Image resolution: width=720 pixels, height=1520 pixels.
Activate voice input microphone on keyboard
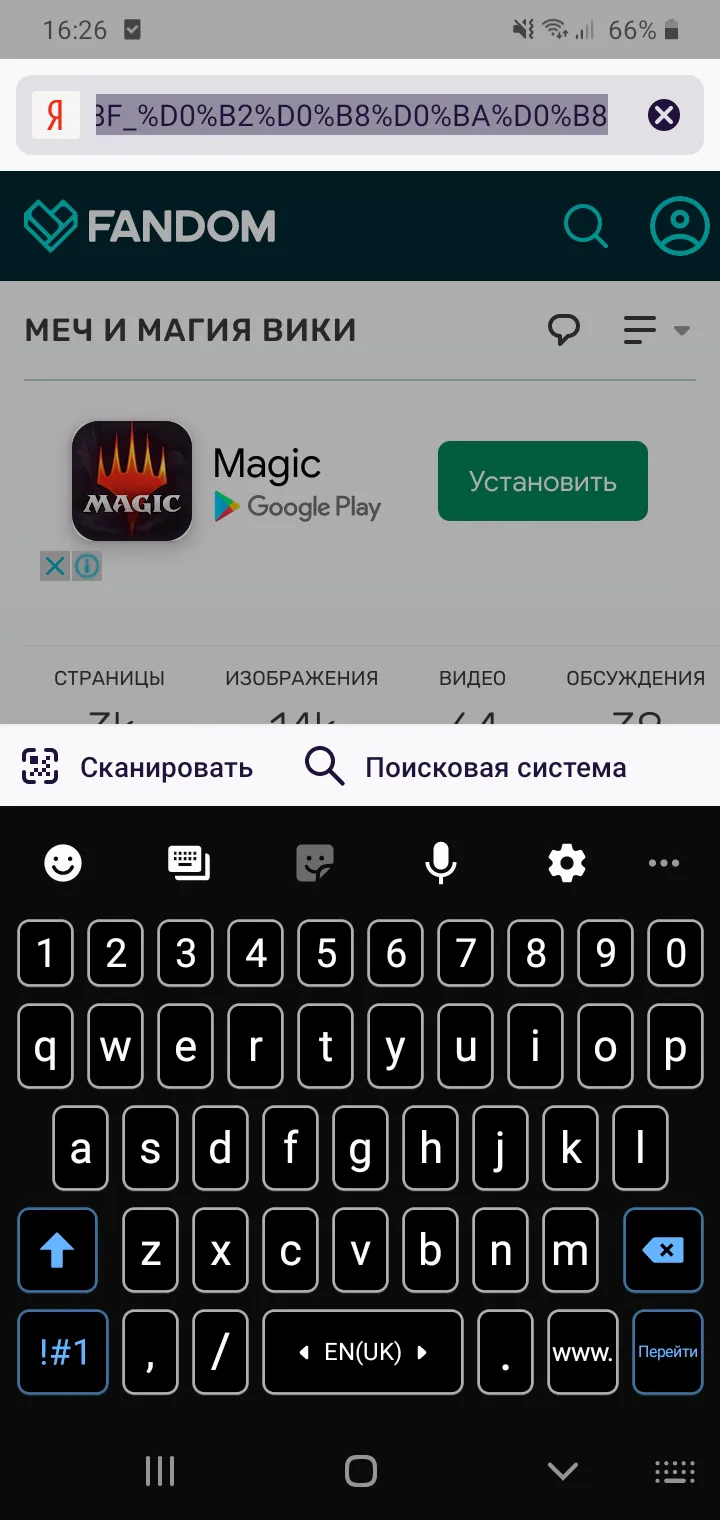point(441,862)
